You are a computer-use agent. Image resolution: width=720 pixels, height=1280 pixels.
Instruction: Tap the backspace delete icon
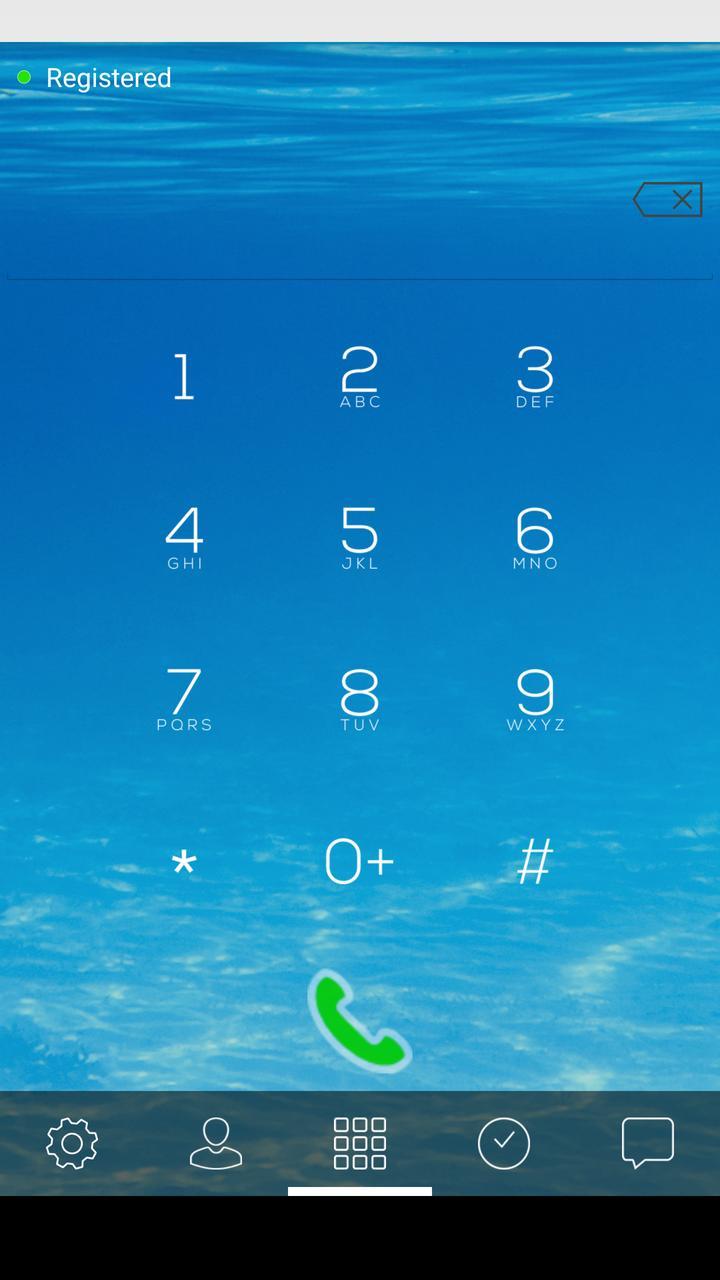pos(668,200)
